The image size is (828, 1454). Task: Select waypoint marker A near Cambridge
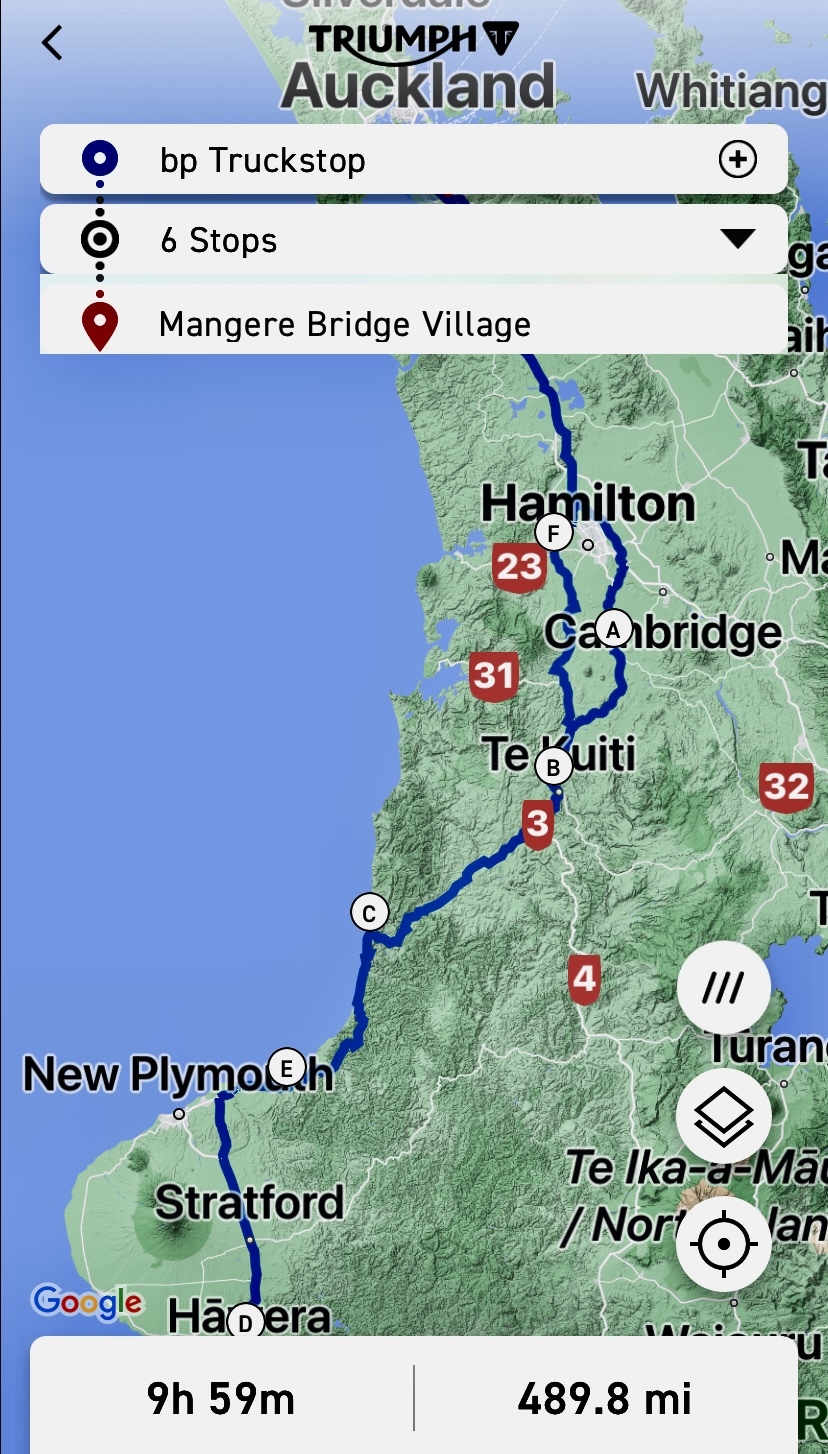point(613,630)
